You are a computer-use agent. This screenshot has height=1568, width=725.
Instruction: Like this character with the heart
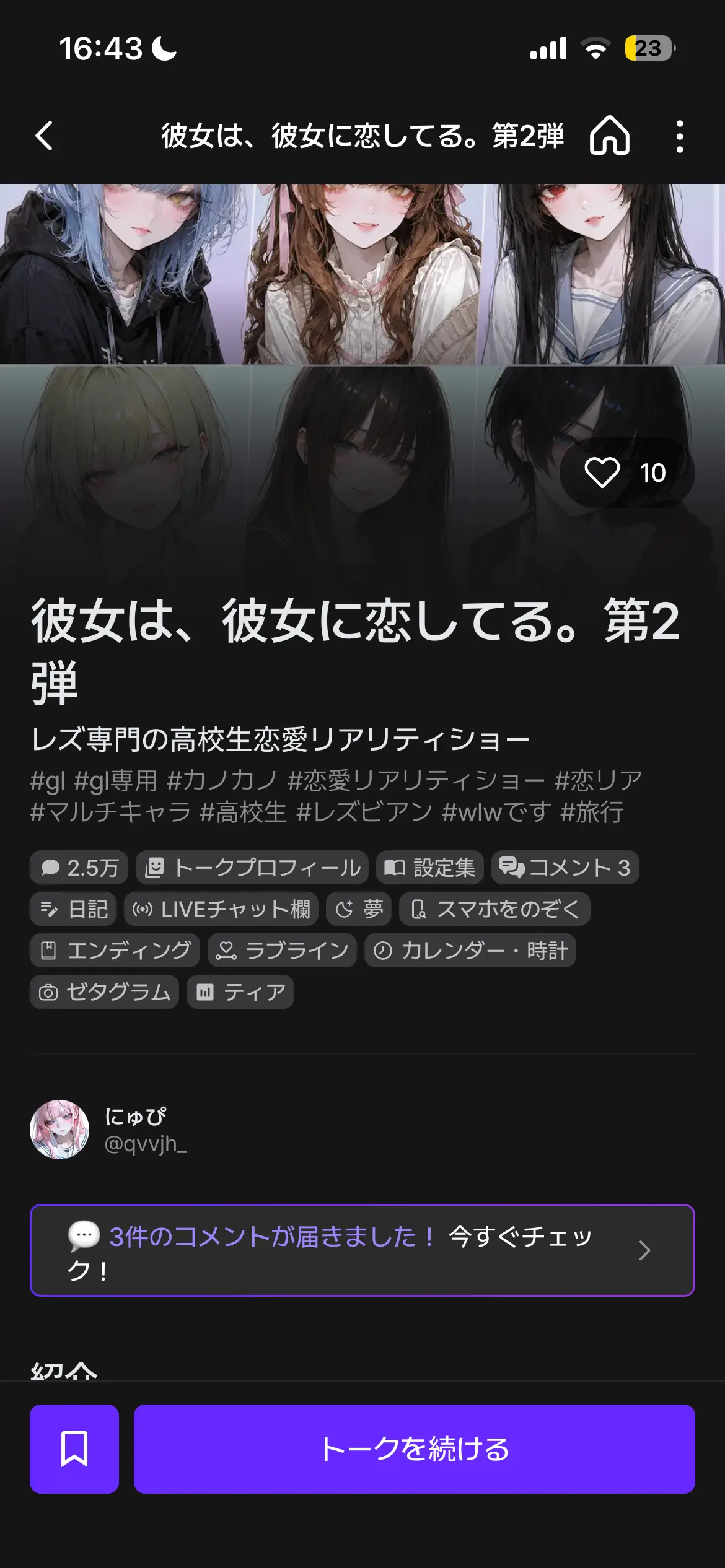[x=626, y=473]
